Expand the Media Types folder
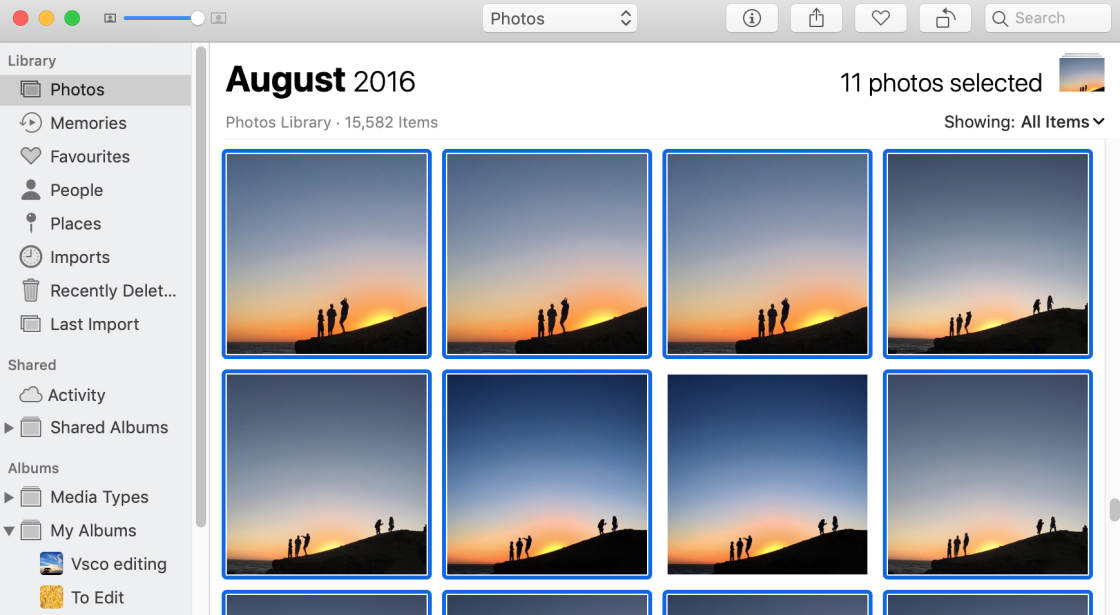This screenshot has width=1120, height=615. tap(9, 497)
